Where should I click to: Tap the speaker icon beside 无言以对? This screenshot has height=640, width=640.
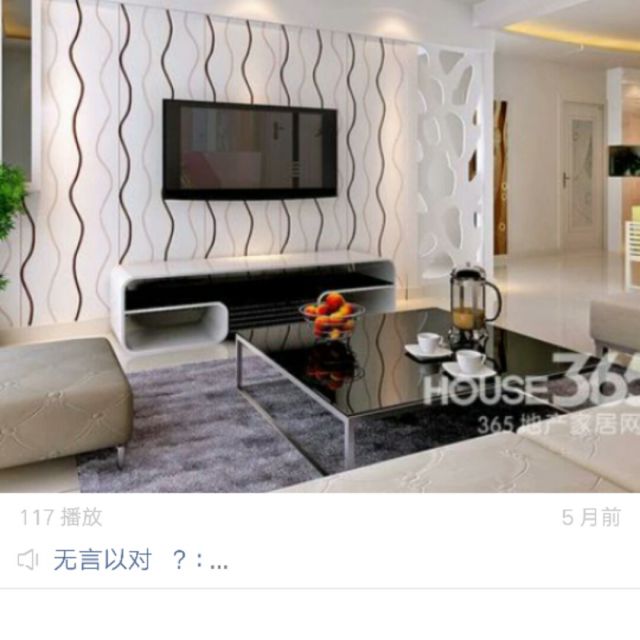[29, 560]
